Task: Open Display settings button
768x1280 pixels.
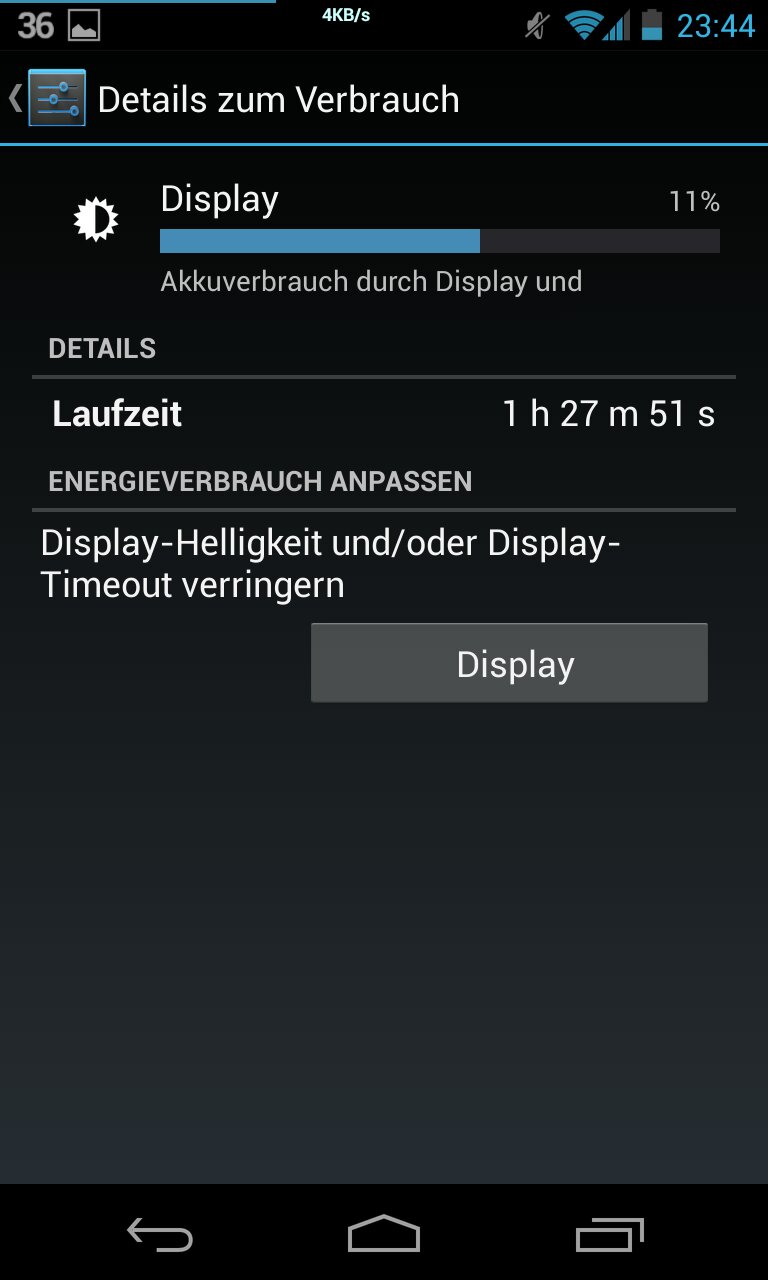Action: click(x=509, y=663)
